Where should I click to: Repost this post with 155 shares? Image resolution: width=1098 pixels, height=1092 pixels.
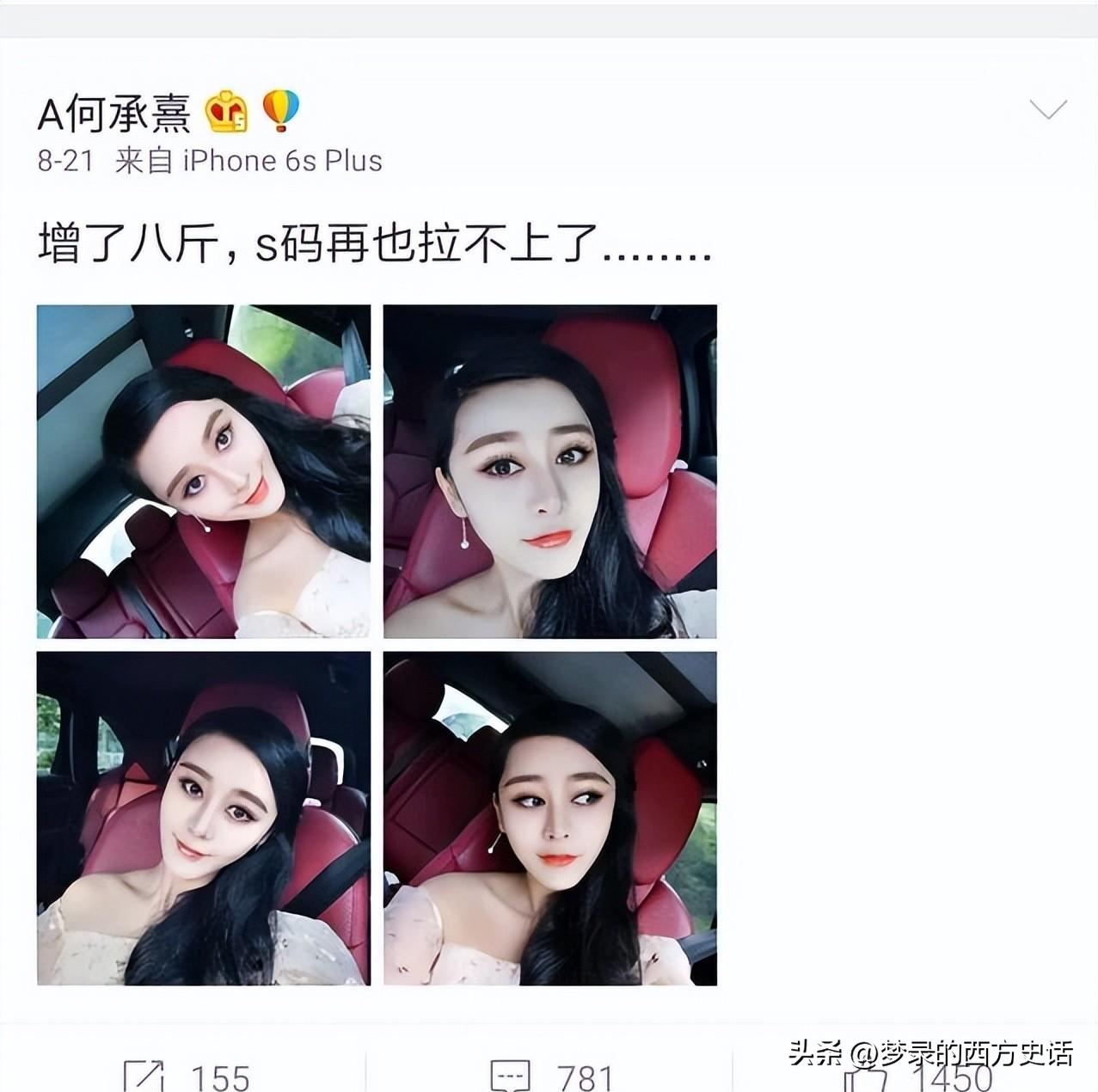click(x=186, y=1076)
